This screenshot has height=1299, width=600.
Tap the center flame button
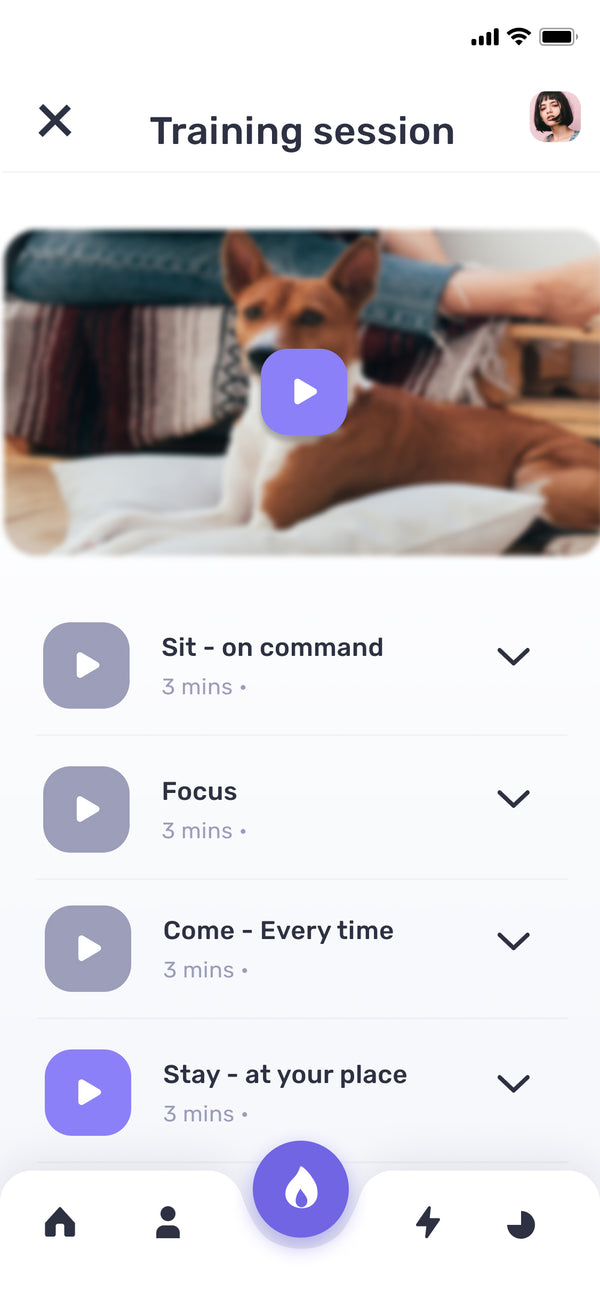(x=301, y=1189)
